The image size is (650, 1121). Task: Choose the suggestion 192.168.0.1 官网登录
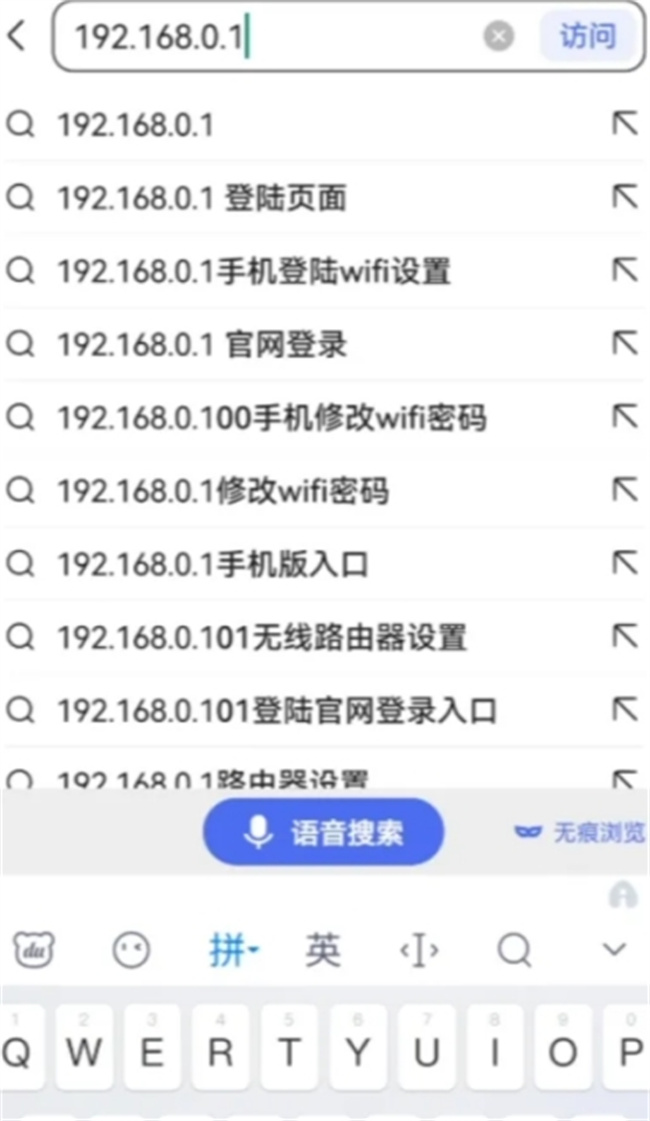pyautogui.click(x=325, y=345)
